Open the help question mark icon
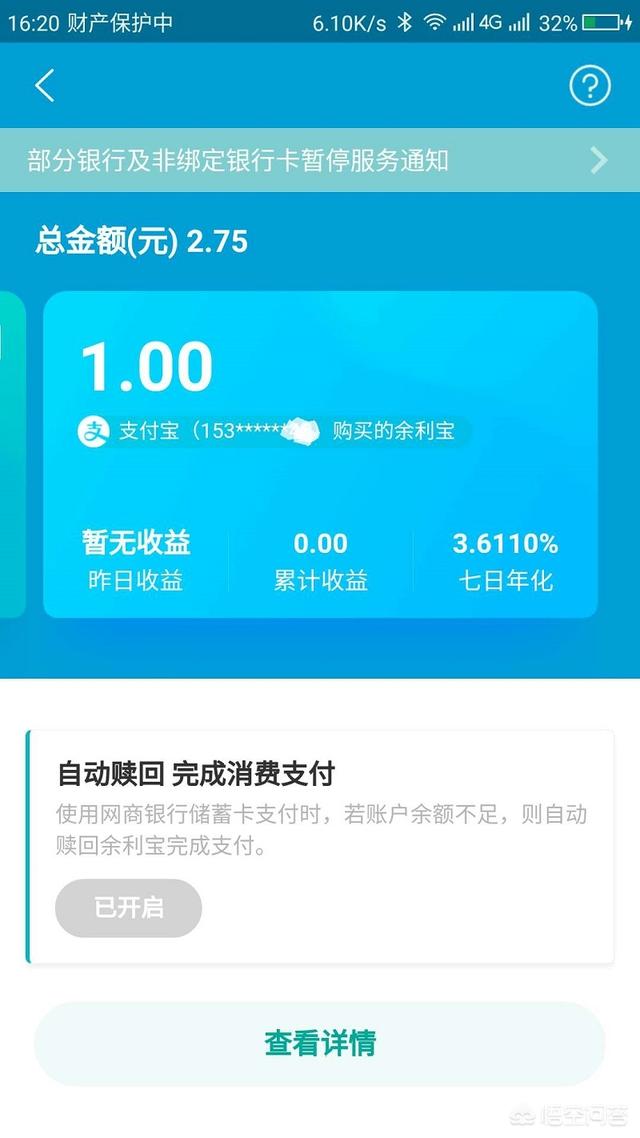640x1138 pixels. click(589, 86)
